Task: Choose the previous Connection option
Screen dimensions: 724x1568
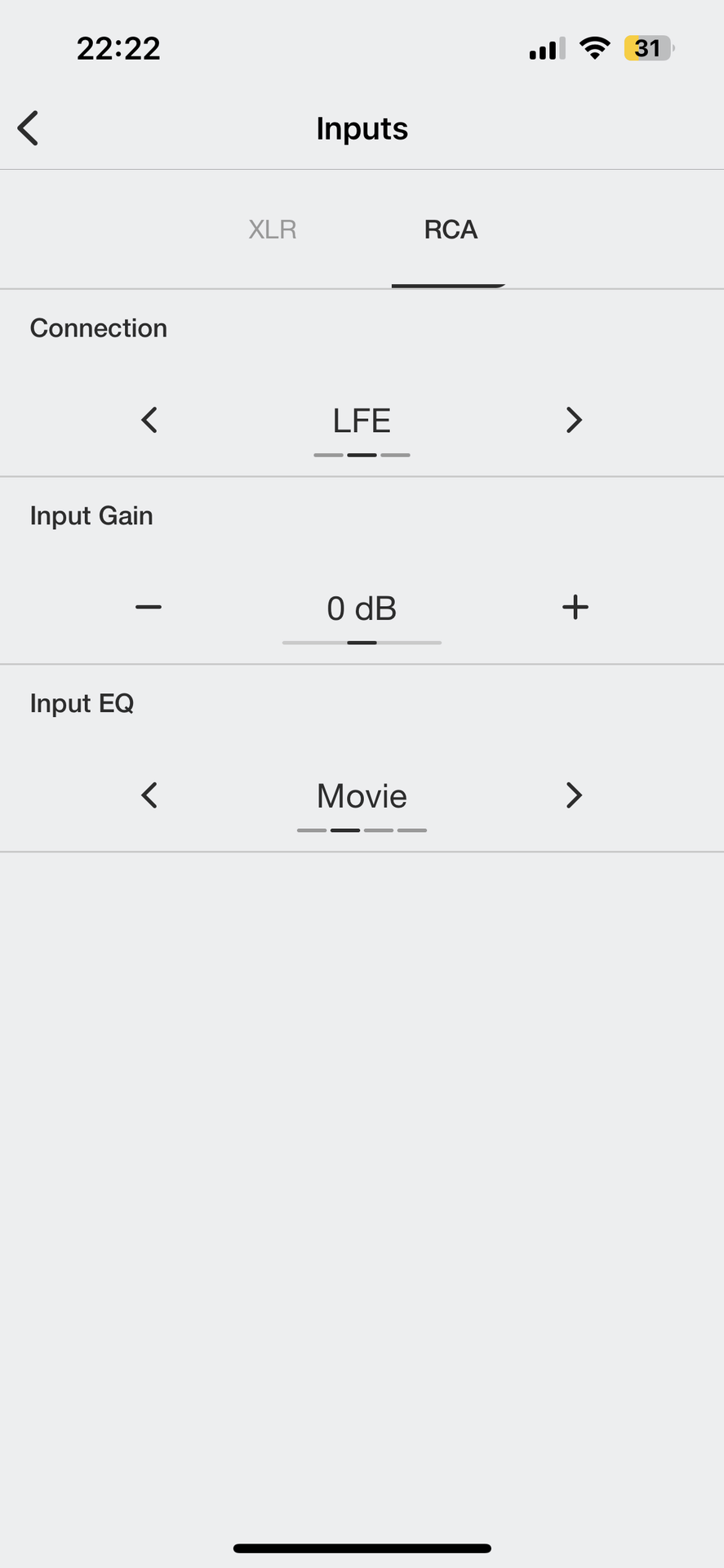Action: 149,420
